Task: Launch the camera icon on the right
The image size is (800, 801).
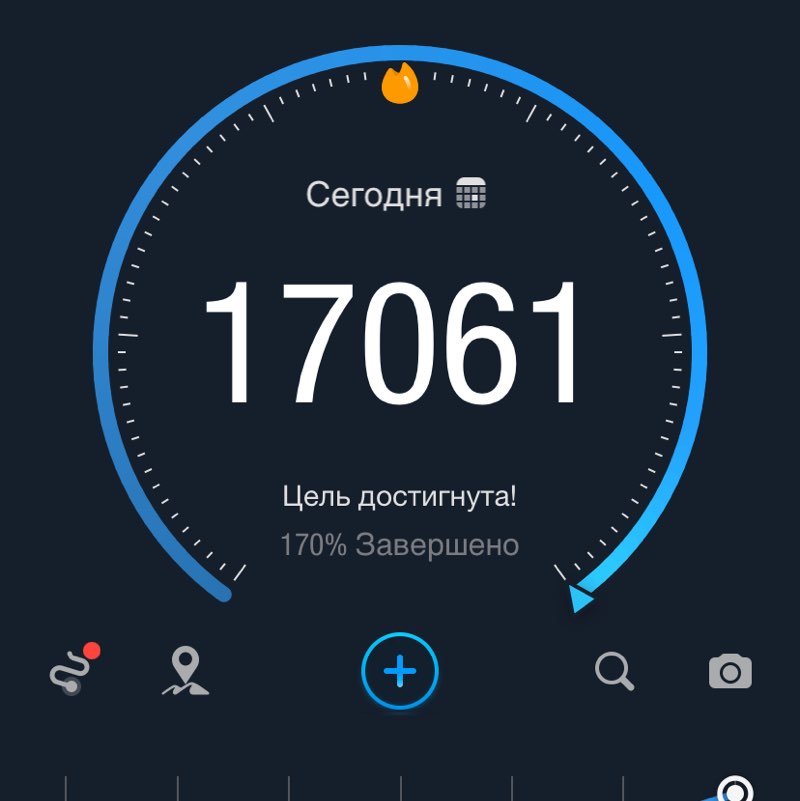Action: pos(731,670)
